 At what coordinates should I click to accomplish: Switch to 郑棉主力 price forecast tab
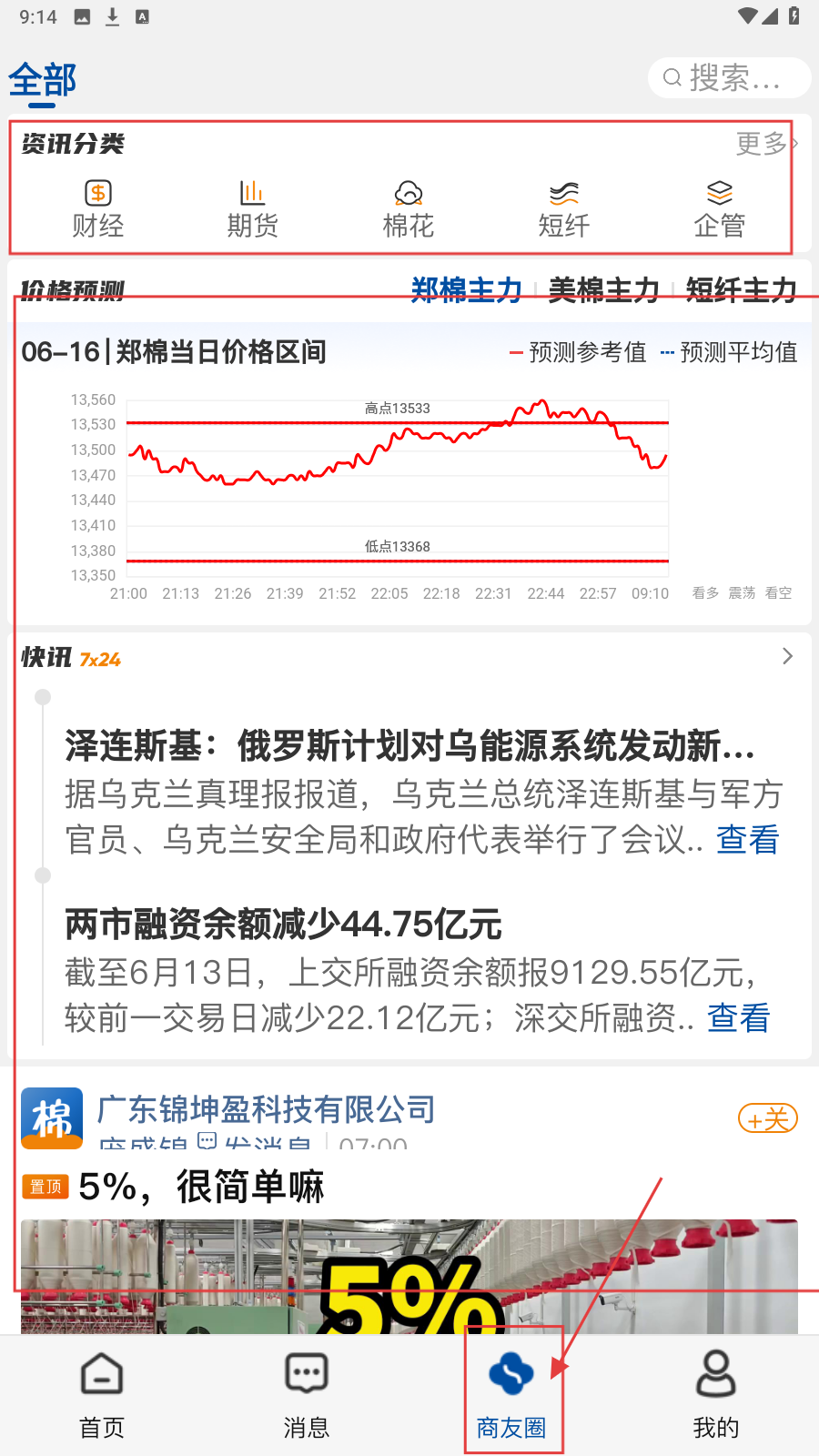click(x=466, y=289)
